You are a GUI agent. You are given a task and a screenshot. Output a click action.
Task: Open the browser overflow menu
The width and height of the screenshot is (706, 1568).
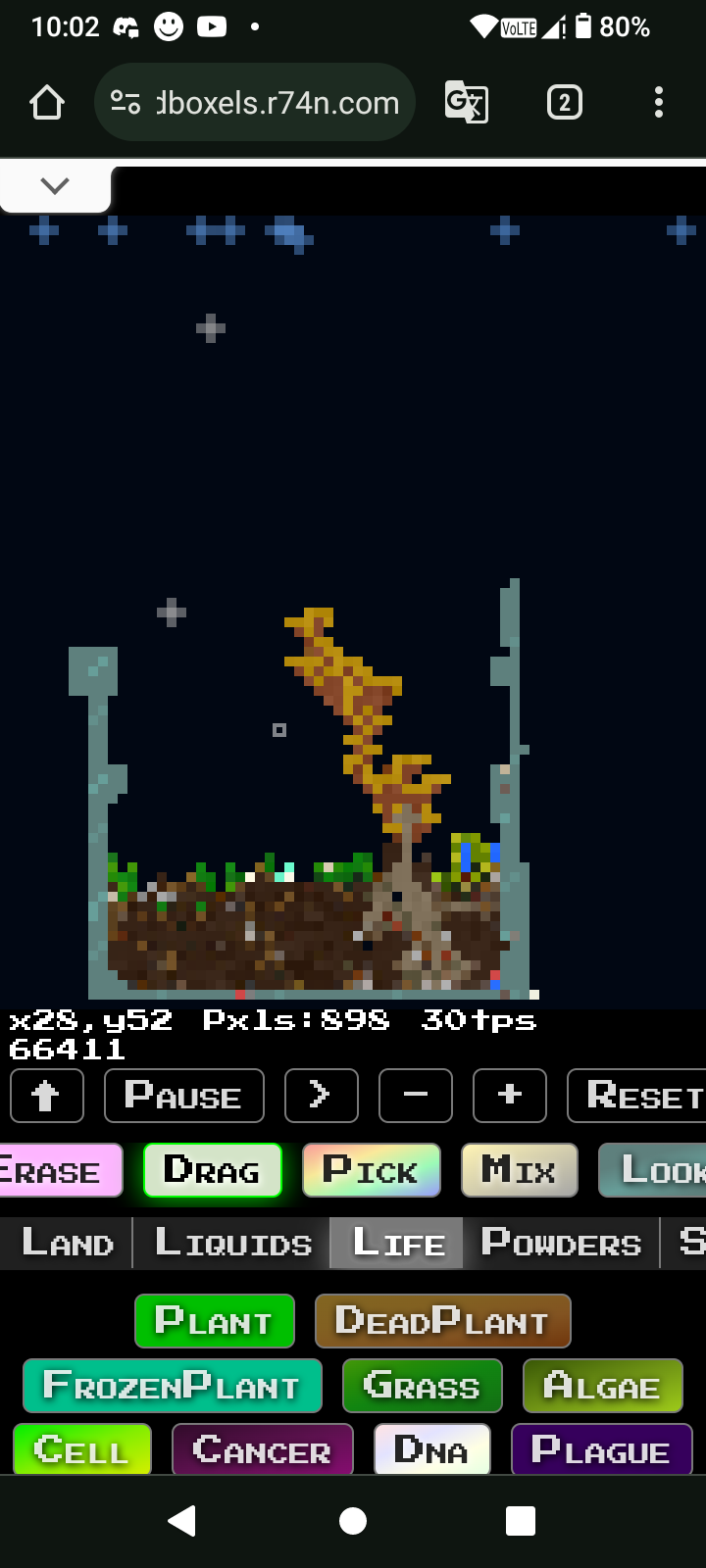[658, 103]
